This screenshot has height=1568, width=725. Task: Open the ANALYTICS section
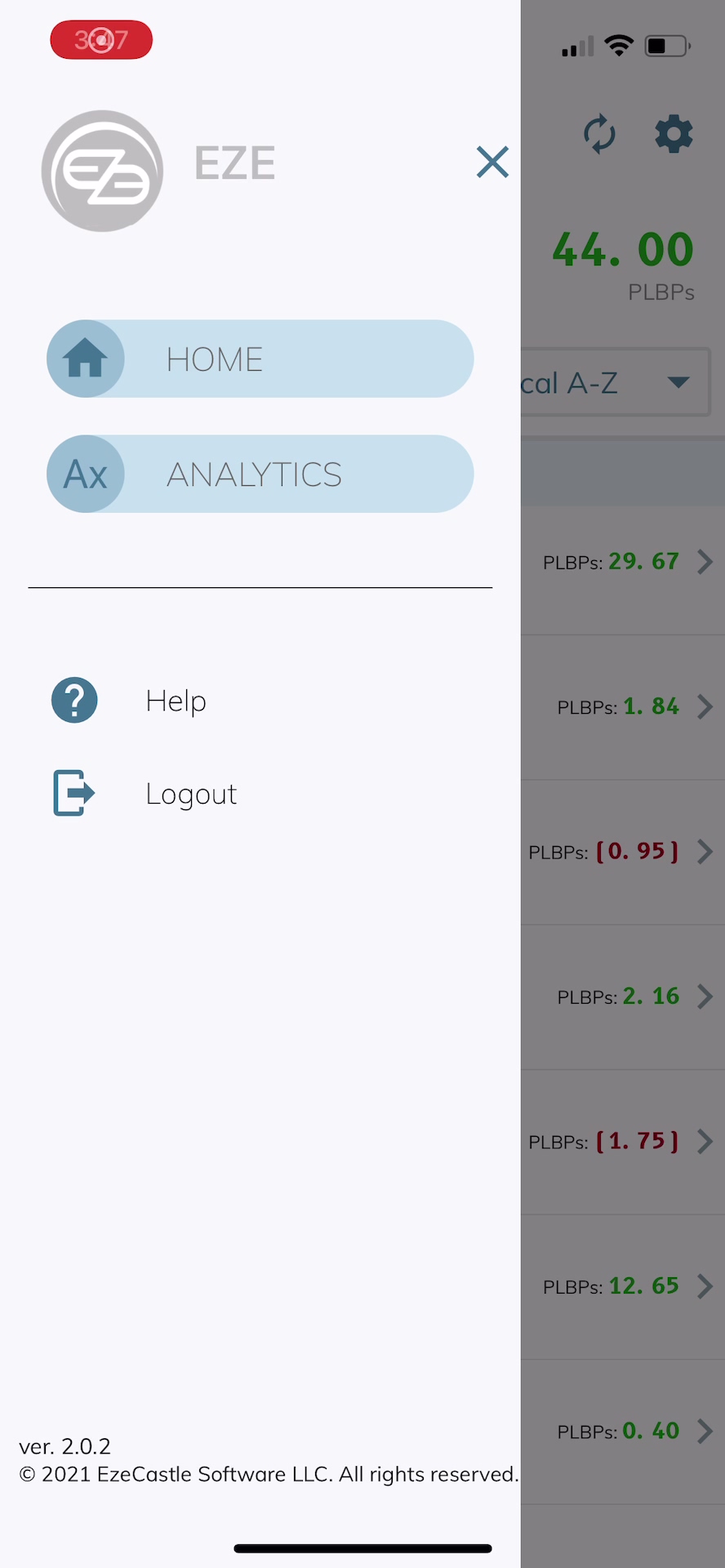pos(260,474)
